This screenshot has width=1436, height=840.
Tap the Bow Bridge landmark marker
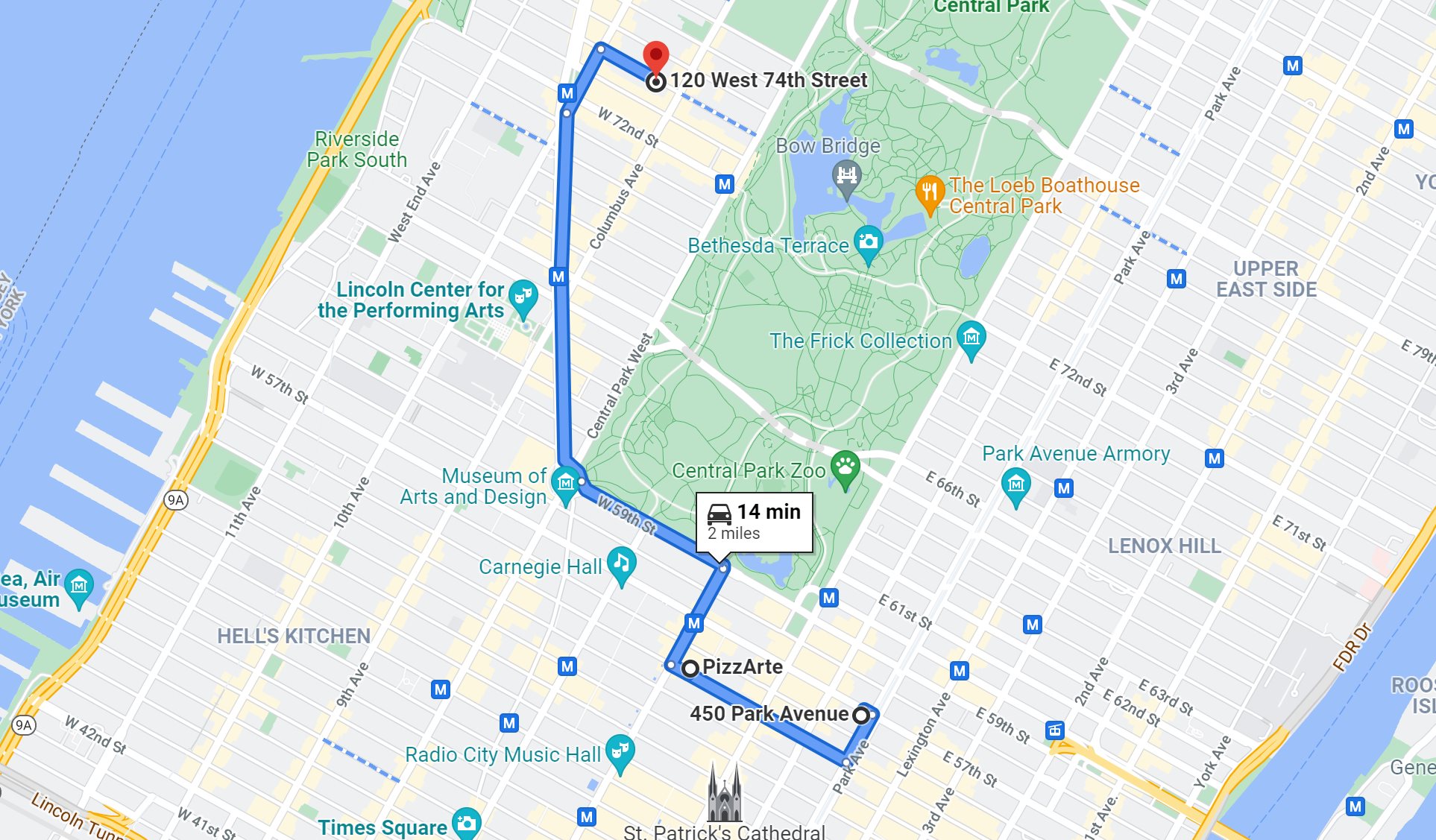click(846, 177)
